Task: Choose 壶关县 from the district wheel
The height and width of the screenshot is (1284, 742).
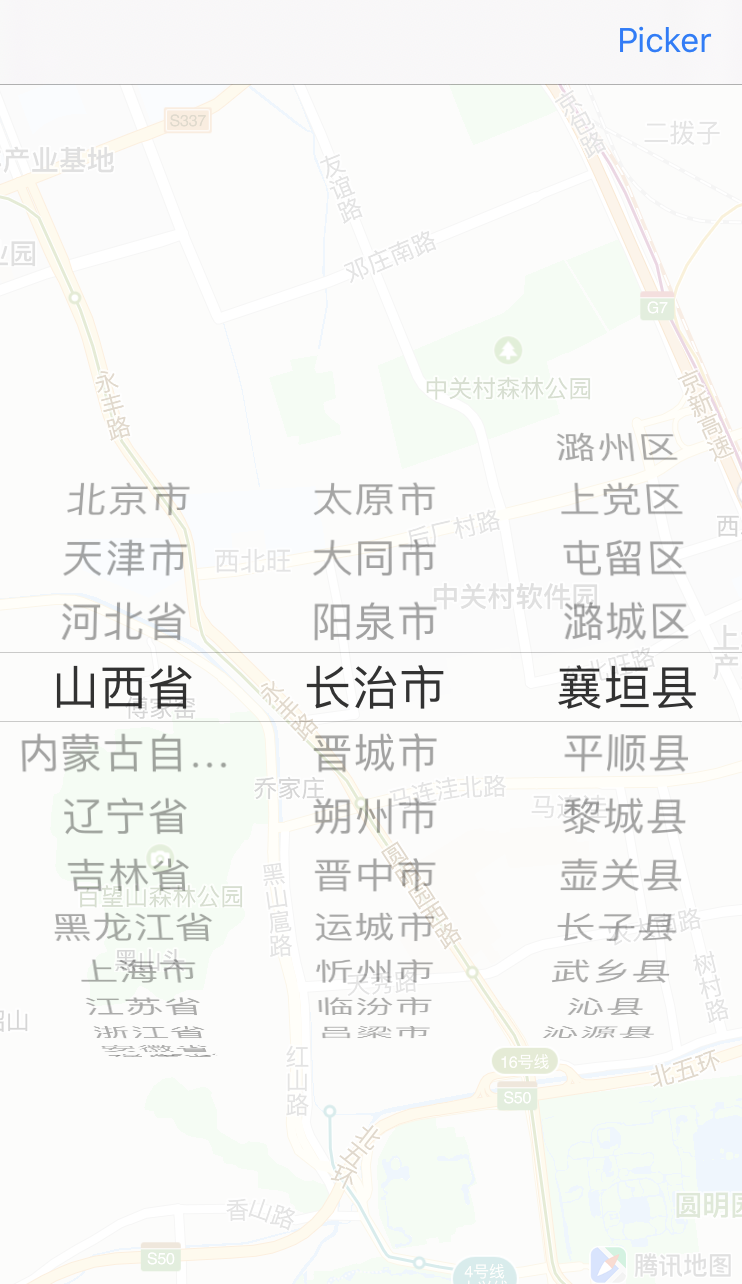Action: click(621, 875)
